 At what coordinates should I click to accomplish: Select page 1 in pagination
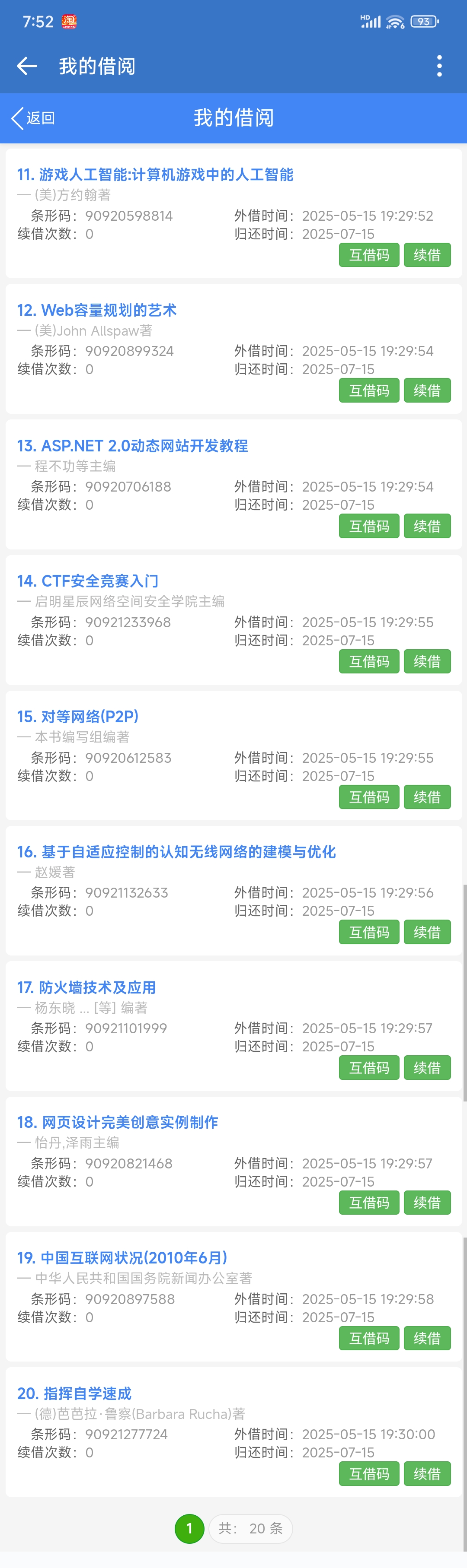(x=189, y=1528)
